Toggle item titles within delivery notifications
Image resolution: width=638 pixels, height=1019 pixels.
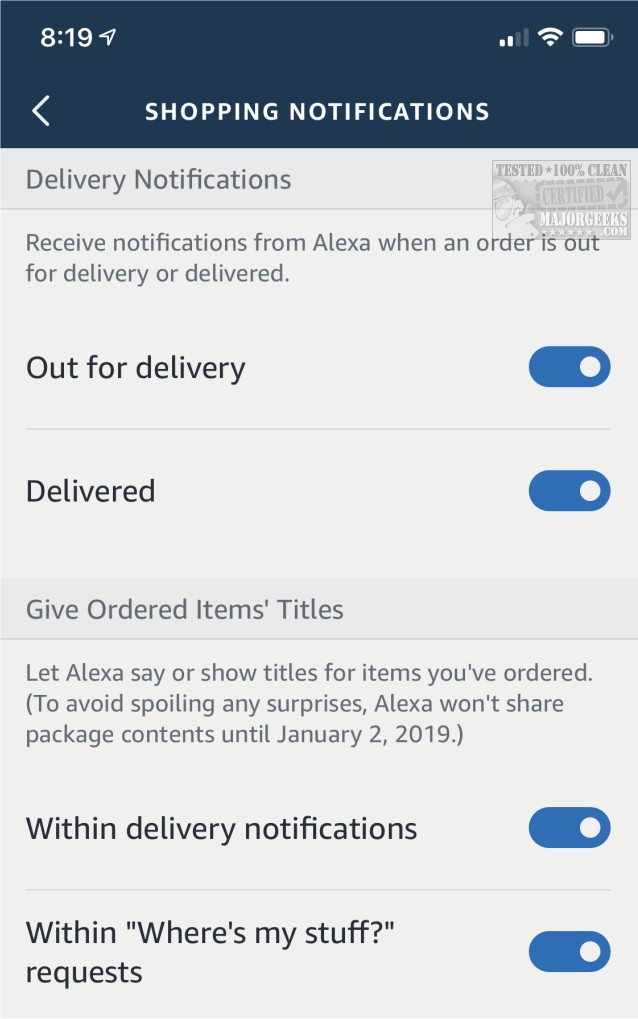(569, 828)
